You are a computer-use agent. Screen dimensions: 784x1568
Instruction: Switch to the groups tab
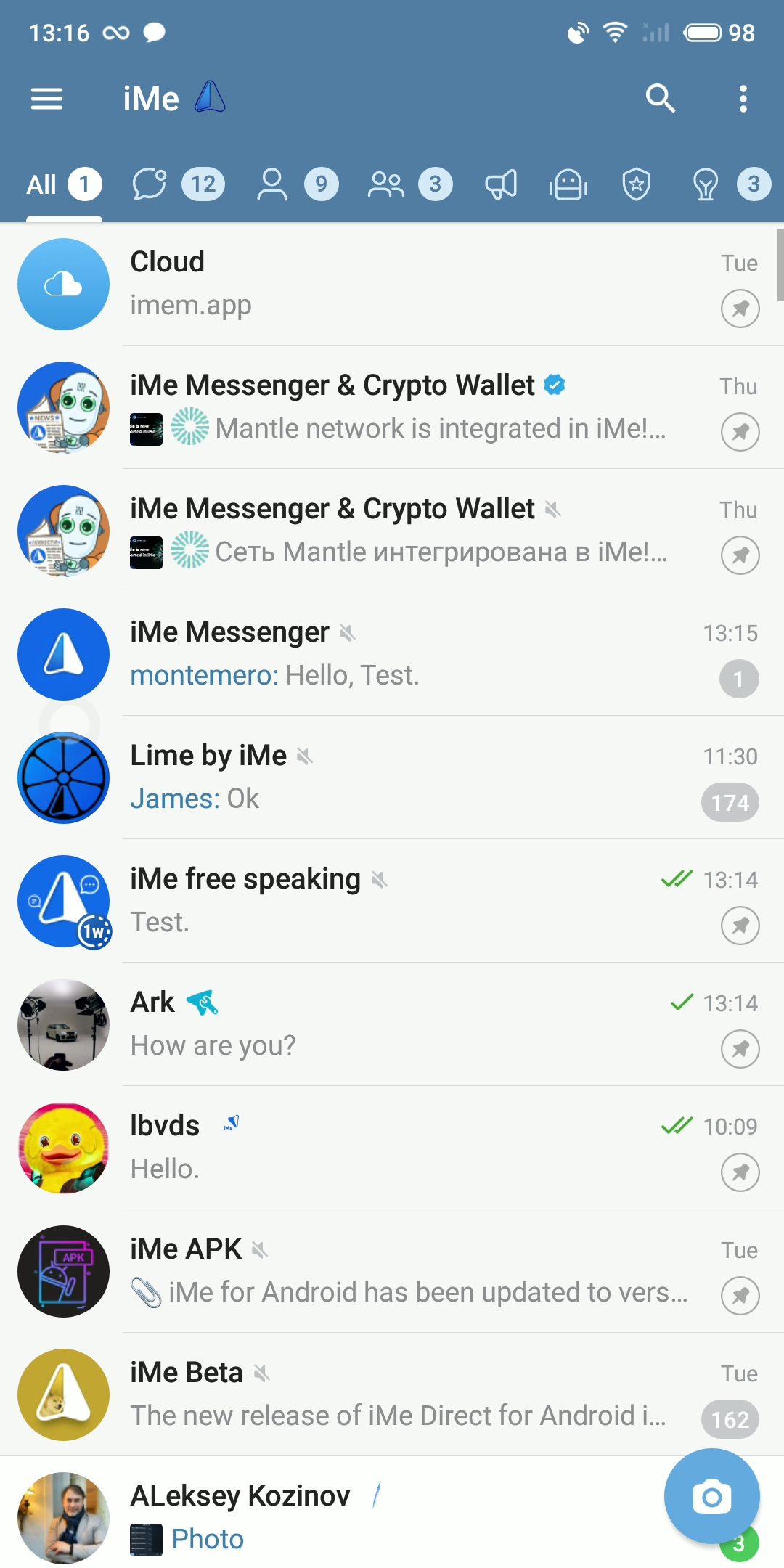tap(409, 184)
